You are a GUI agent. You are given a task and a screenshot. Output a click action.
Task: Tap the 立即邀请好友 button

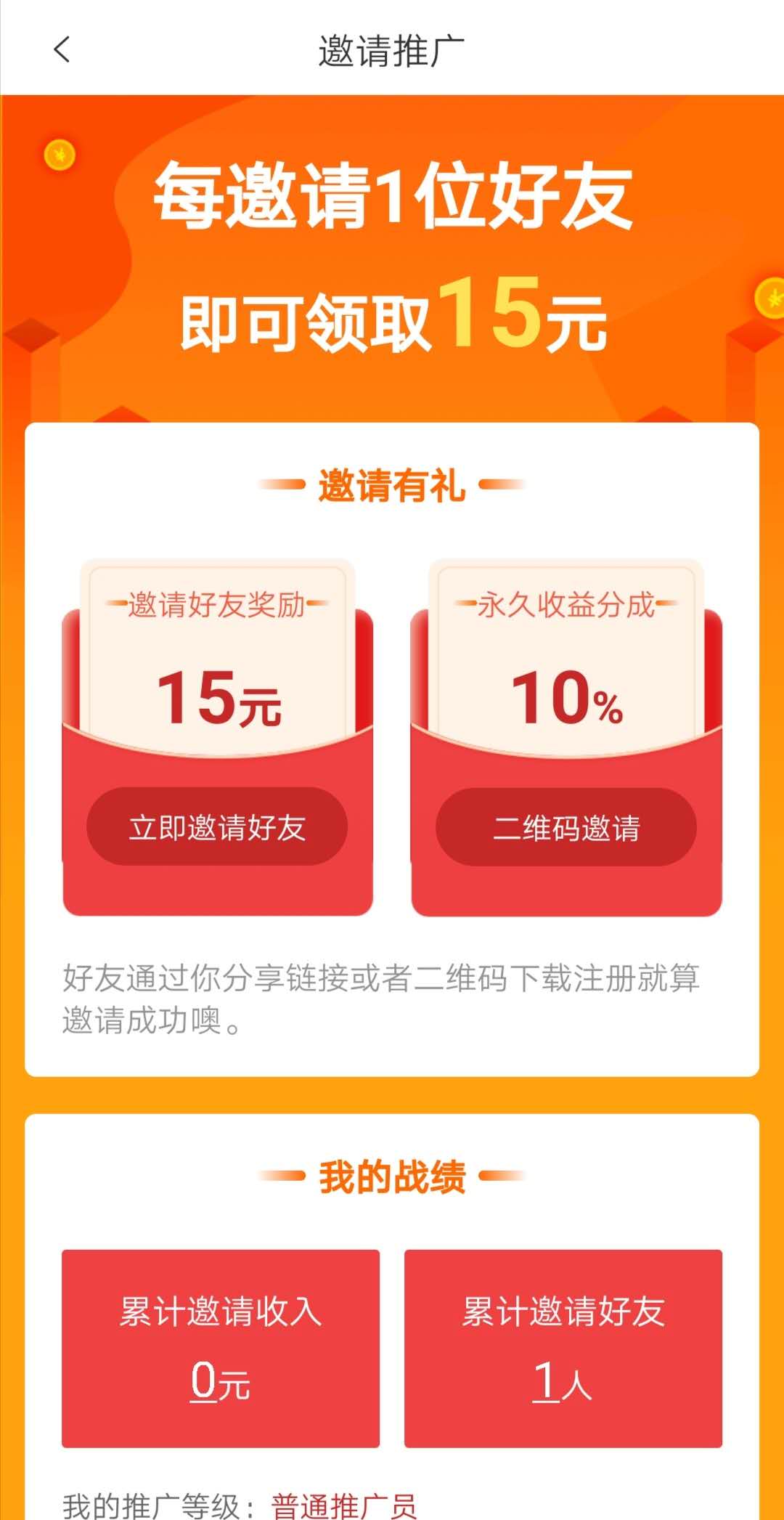[217, 826]
